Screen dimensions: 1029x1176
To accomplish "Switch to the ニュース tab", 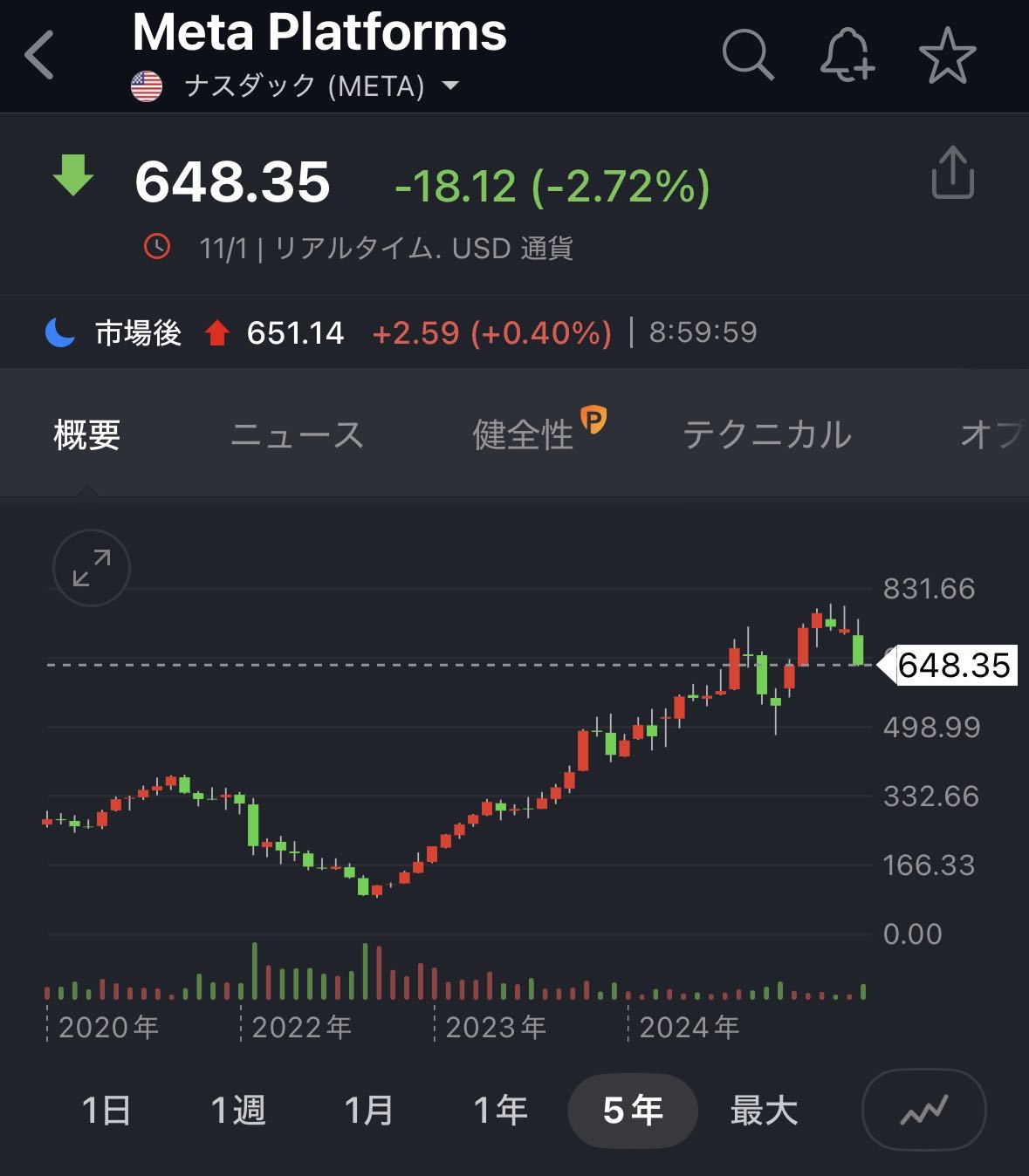I will (297, 434).
